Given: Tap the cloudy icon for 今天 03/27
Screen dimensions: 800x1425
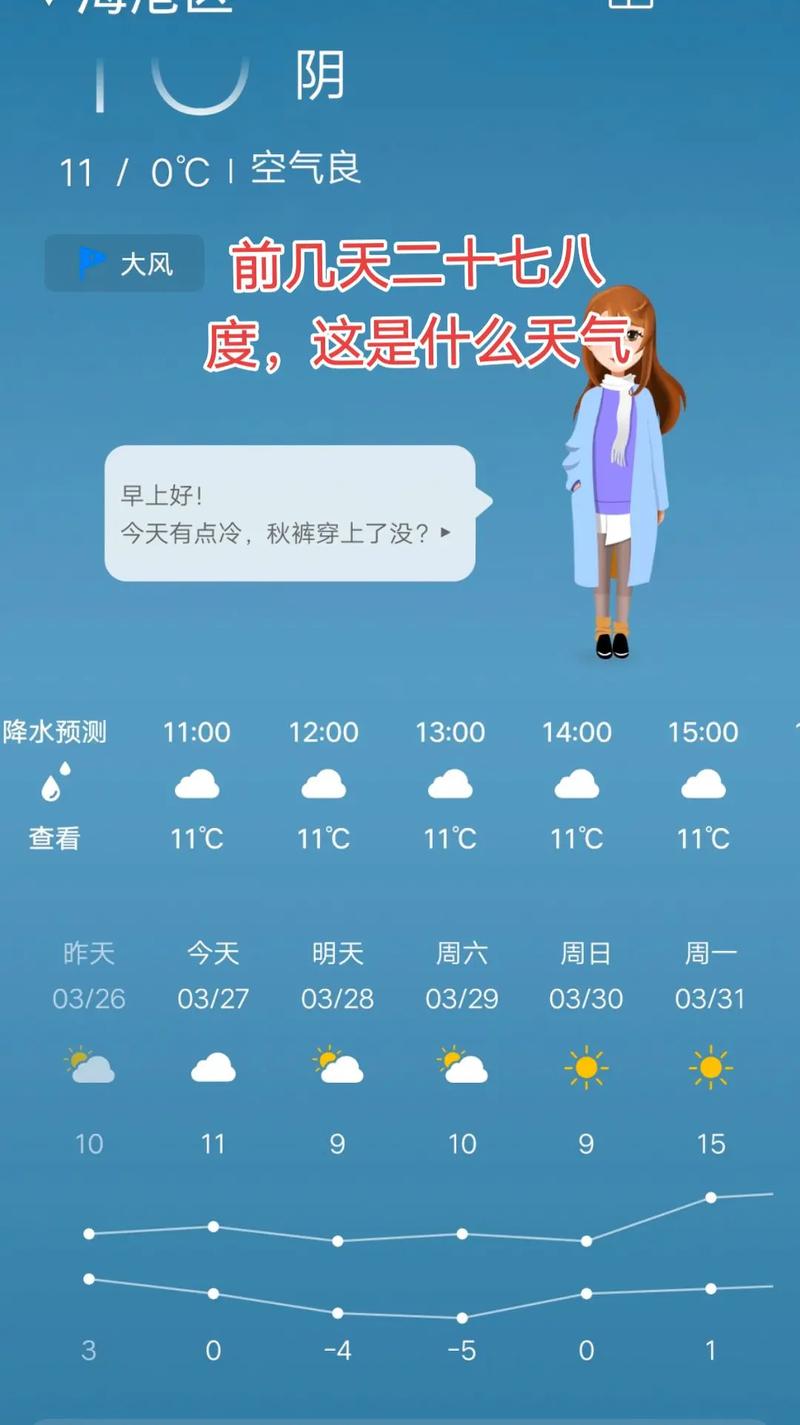Looking at the screenshot, I should pos(213,1067).
